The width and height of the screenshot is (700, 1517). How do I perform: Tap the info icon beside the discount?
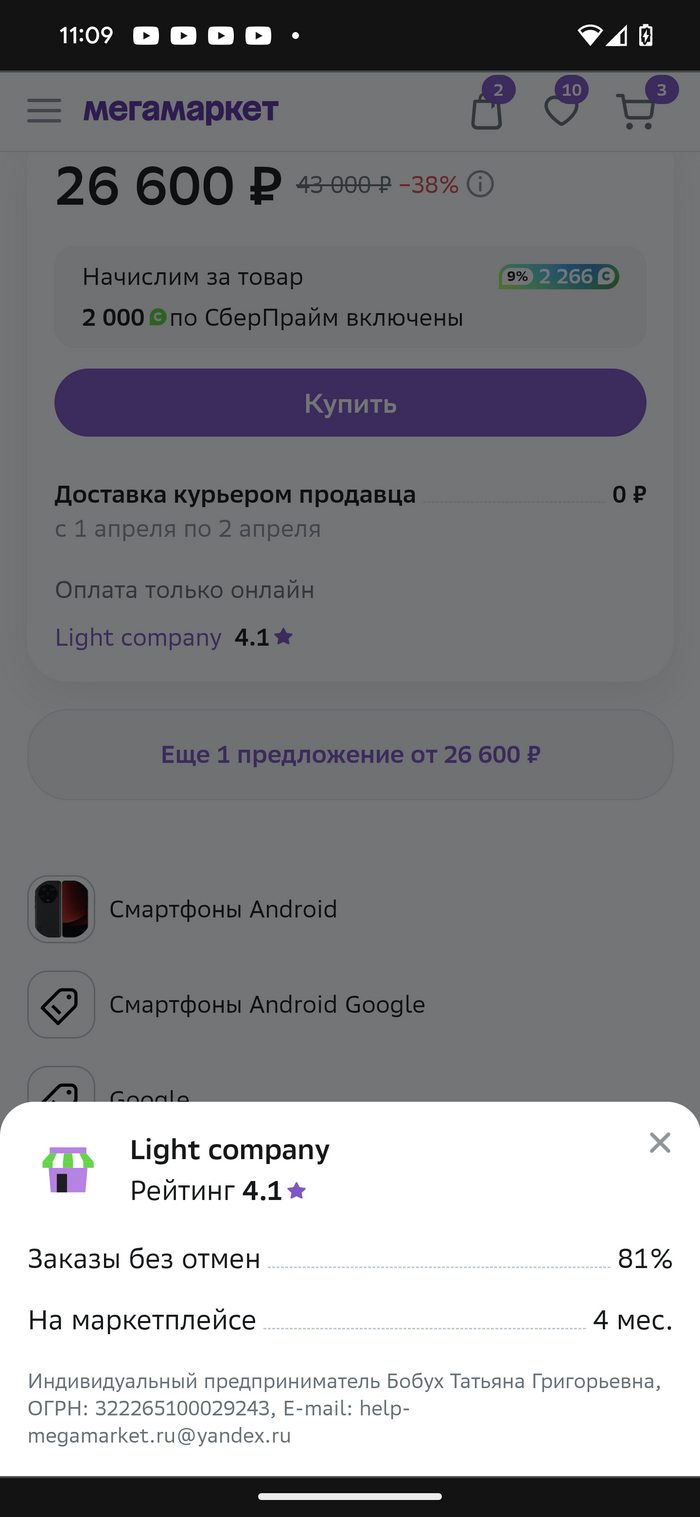click(481, 185)
